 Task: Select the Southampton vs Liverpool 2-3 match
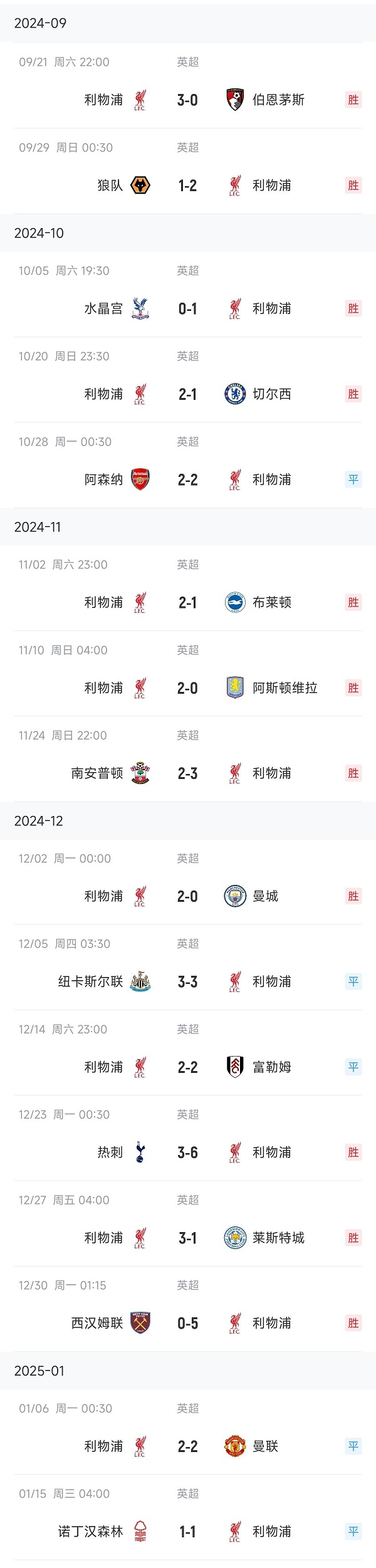[187, 773]
